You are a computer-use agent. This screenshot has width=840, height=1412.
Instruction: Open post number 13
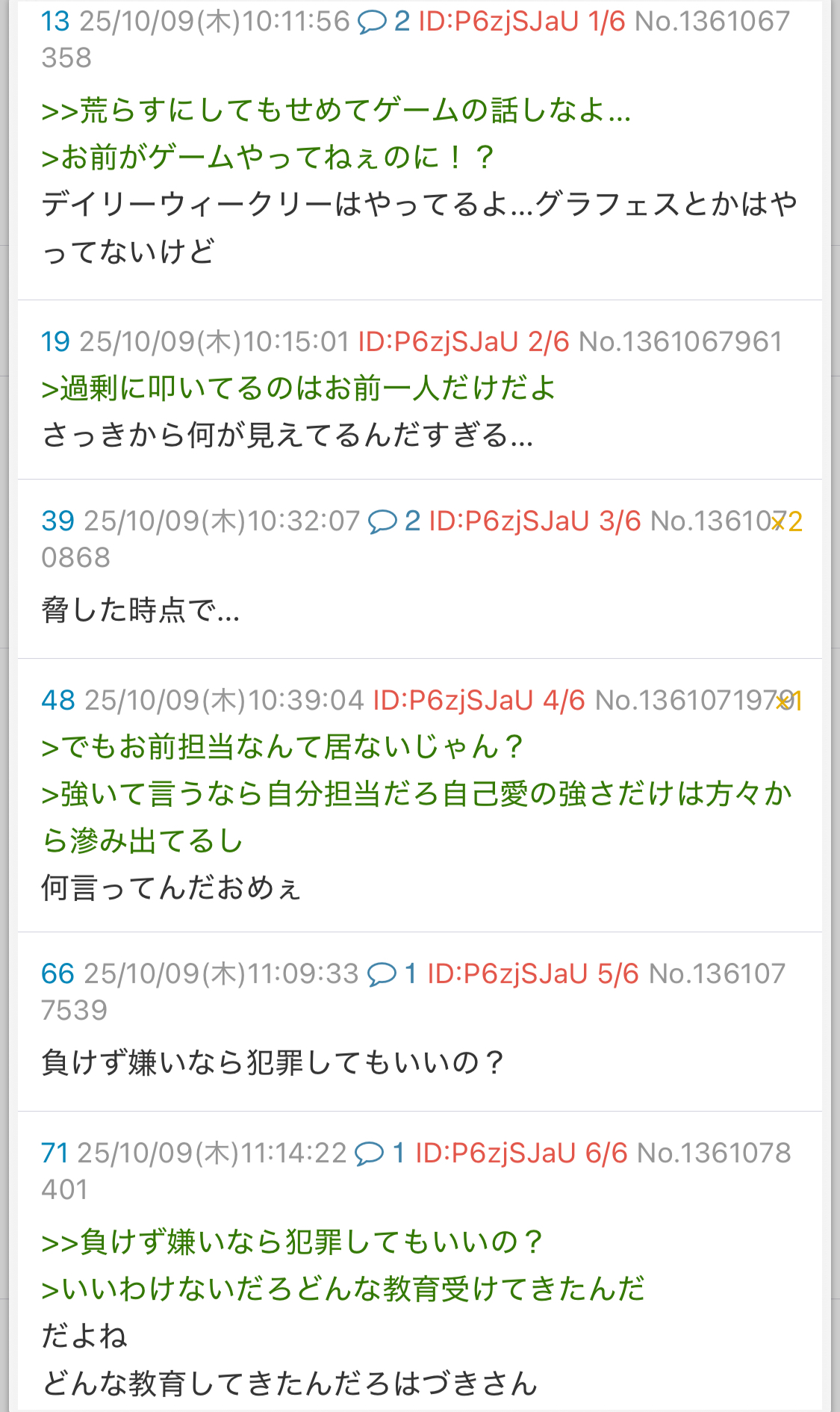55,21
